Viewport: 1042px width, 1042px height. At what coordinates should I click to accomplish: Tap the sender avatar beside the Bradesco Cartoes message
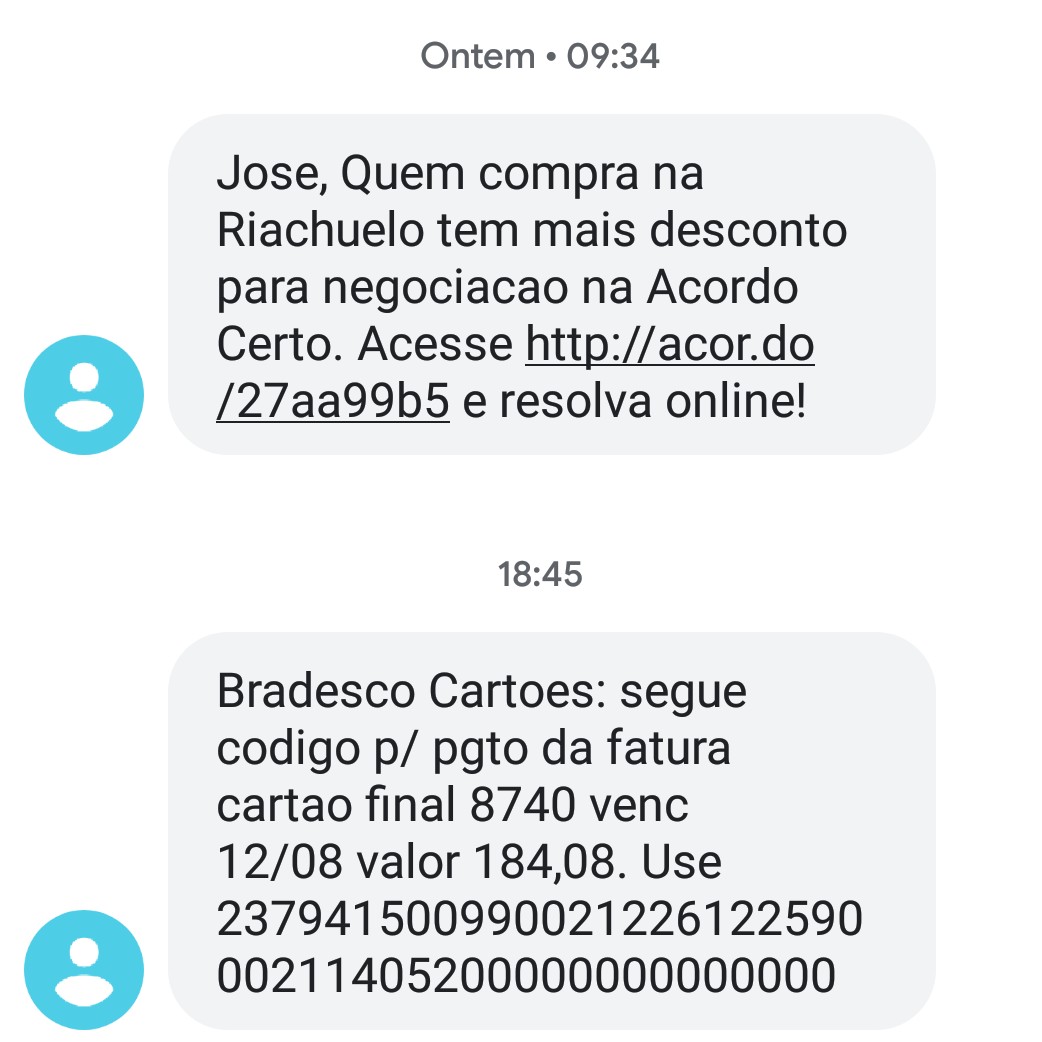point(84,969)
